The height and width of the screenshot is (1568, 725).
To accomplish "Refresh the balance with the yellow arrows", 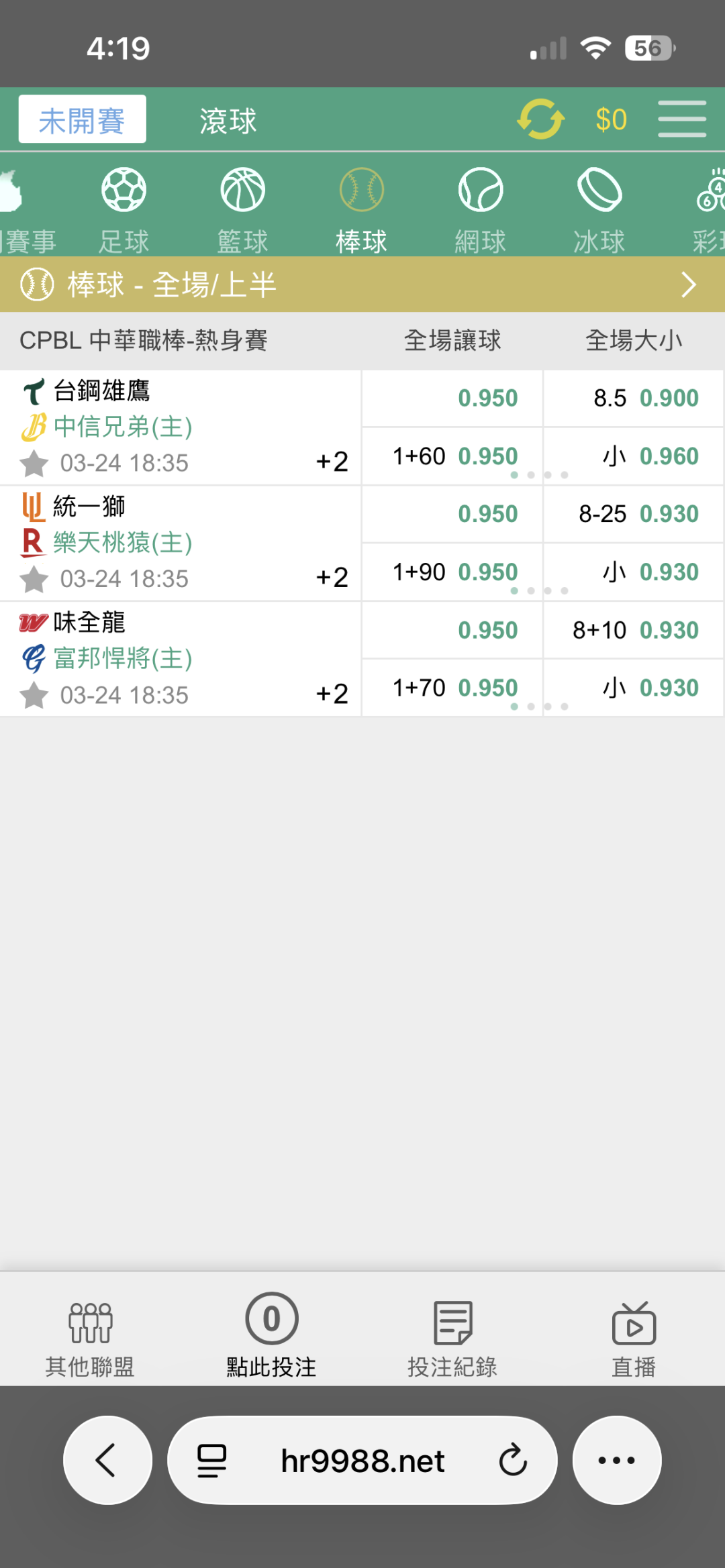I will tap(540, 119).
